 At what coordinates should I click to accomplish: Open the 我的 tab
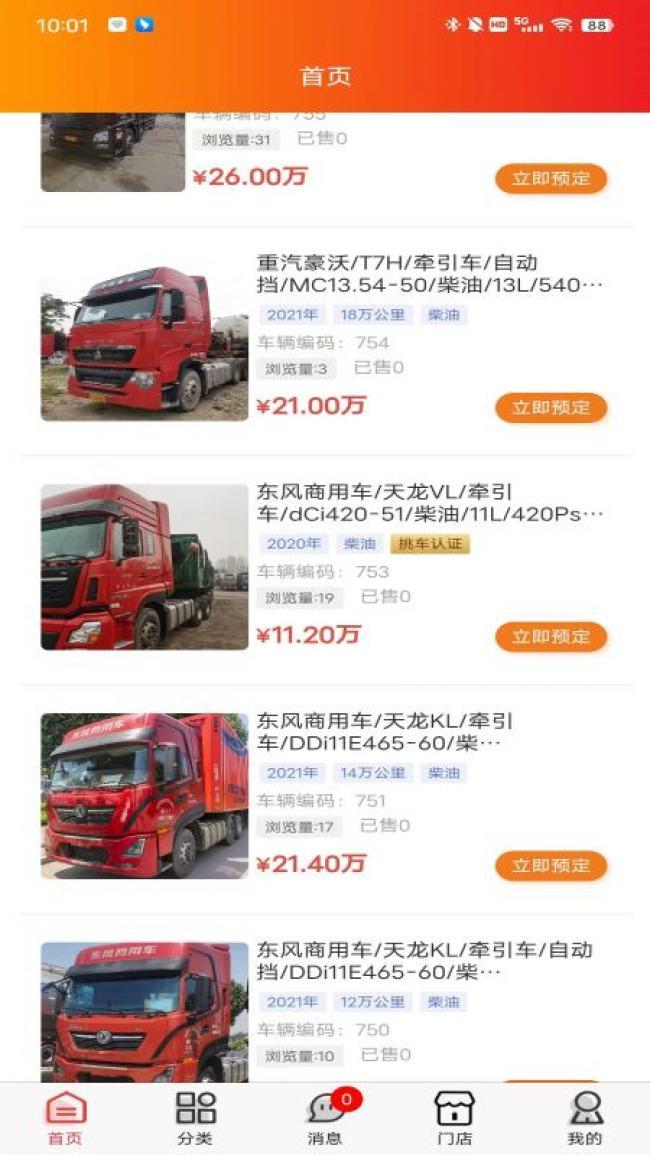[585, 1118]
